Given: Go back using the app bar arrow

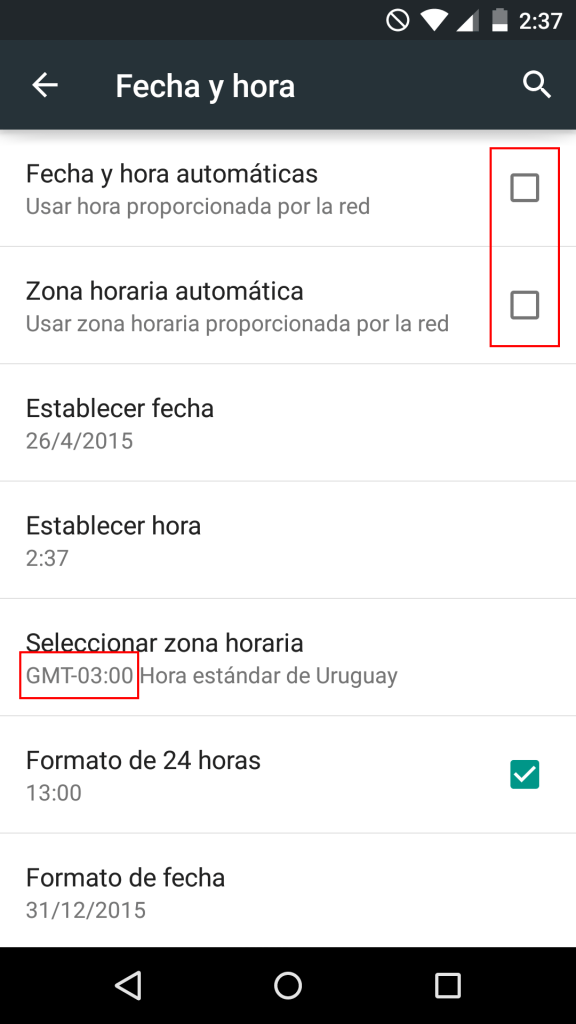Looking at the screenshot, I should point(45,85).
